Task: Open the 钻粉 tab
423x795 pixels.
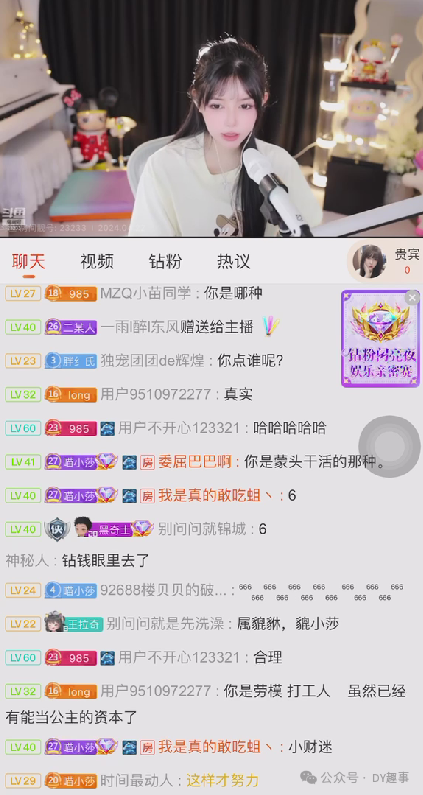Action: [x=165, y=262]
